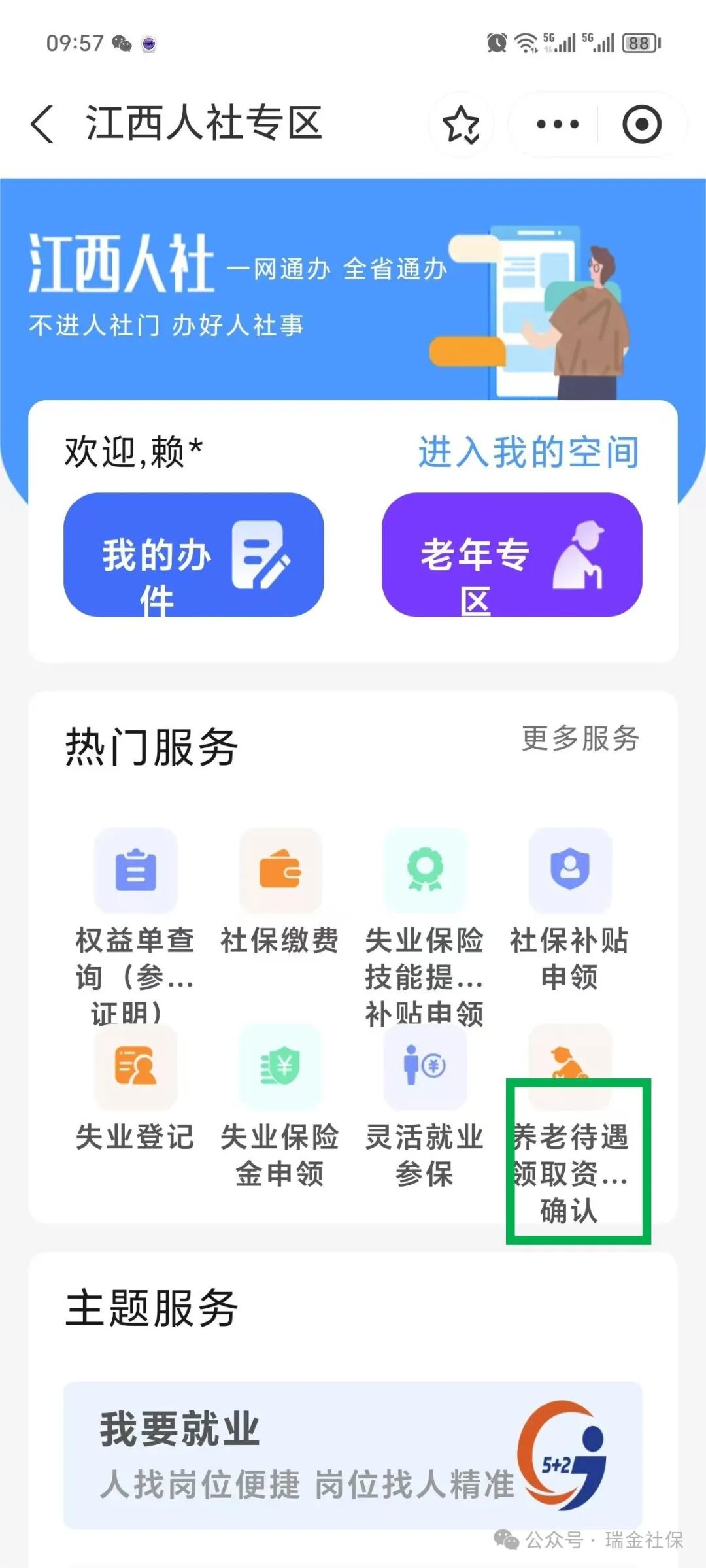Open the 我要就业 theme card
The image size is (706, 1568).
tap(352, 1455)
